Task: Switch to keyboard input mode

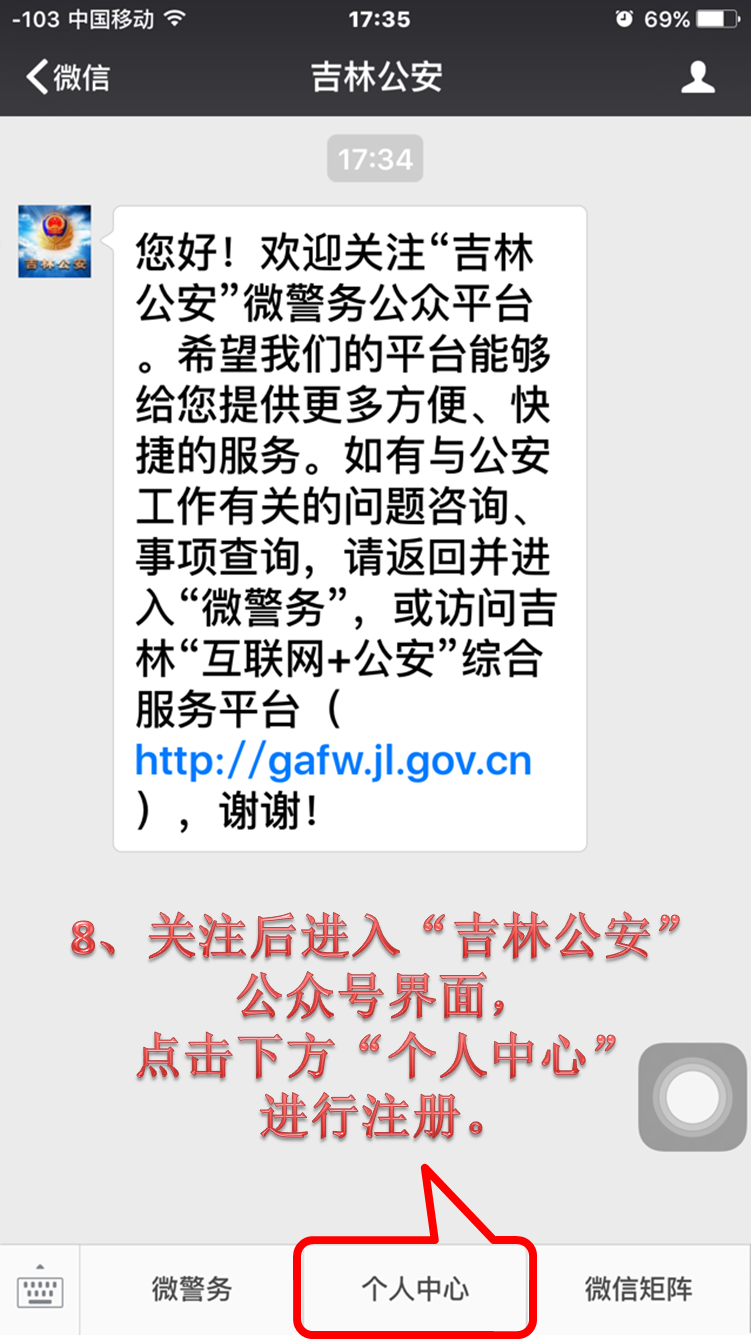Action: tap(40, 1289)
